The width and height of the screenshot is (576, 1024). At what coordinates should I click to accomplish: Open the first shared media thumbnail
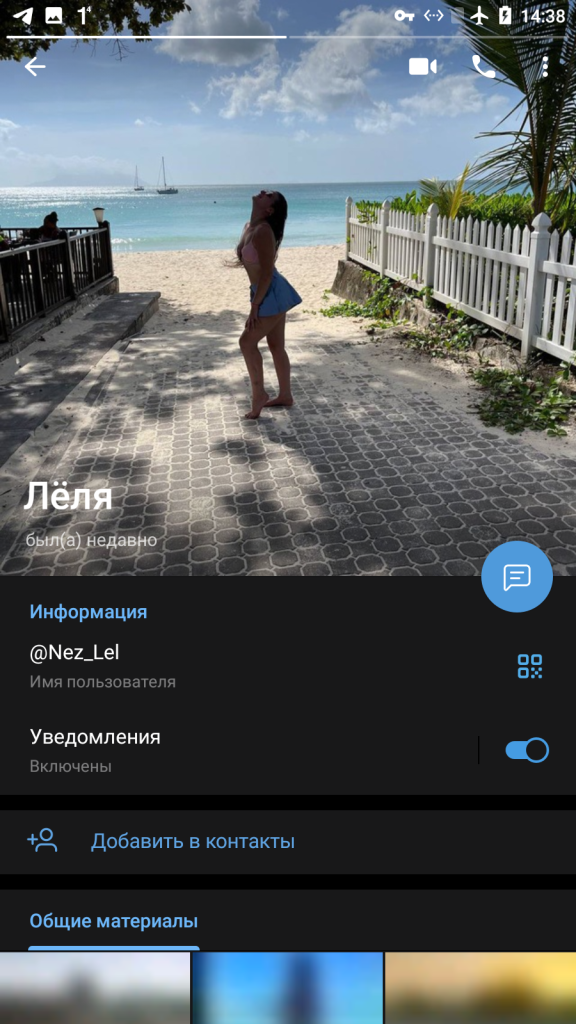pos(95,987)
